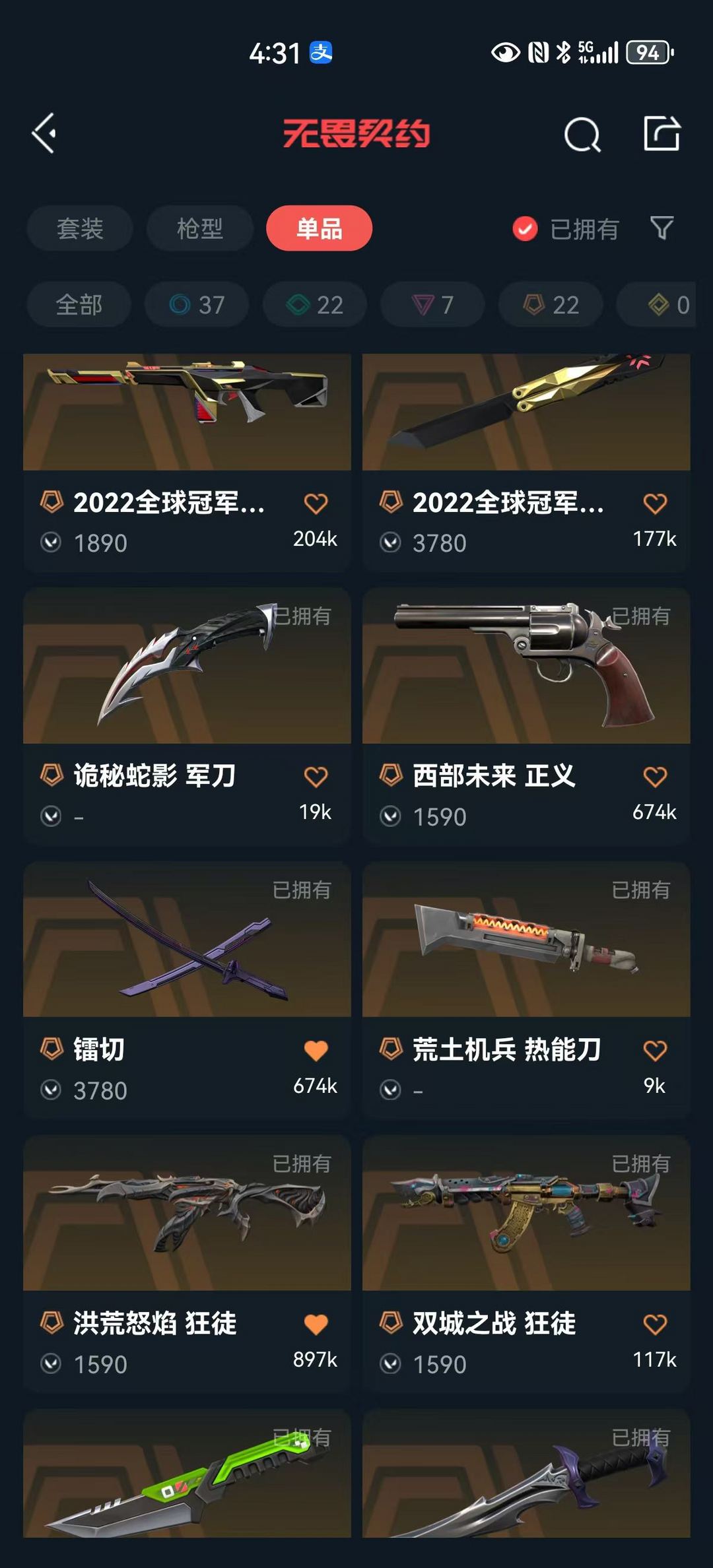This screenshot has width=713, height=1568.
Task: Filter by the orange tier chip showing 22
Action: pos(551,304)
